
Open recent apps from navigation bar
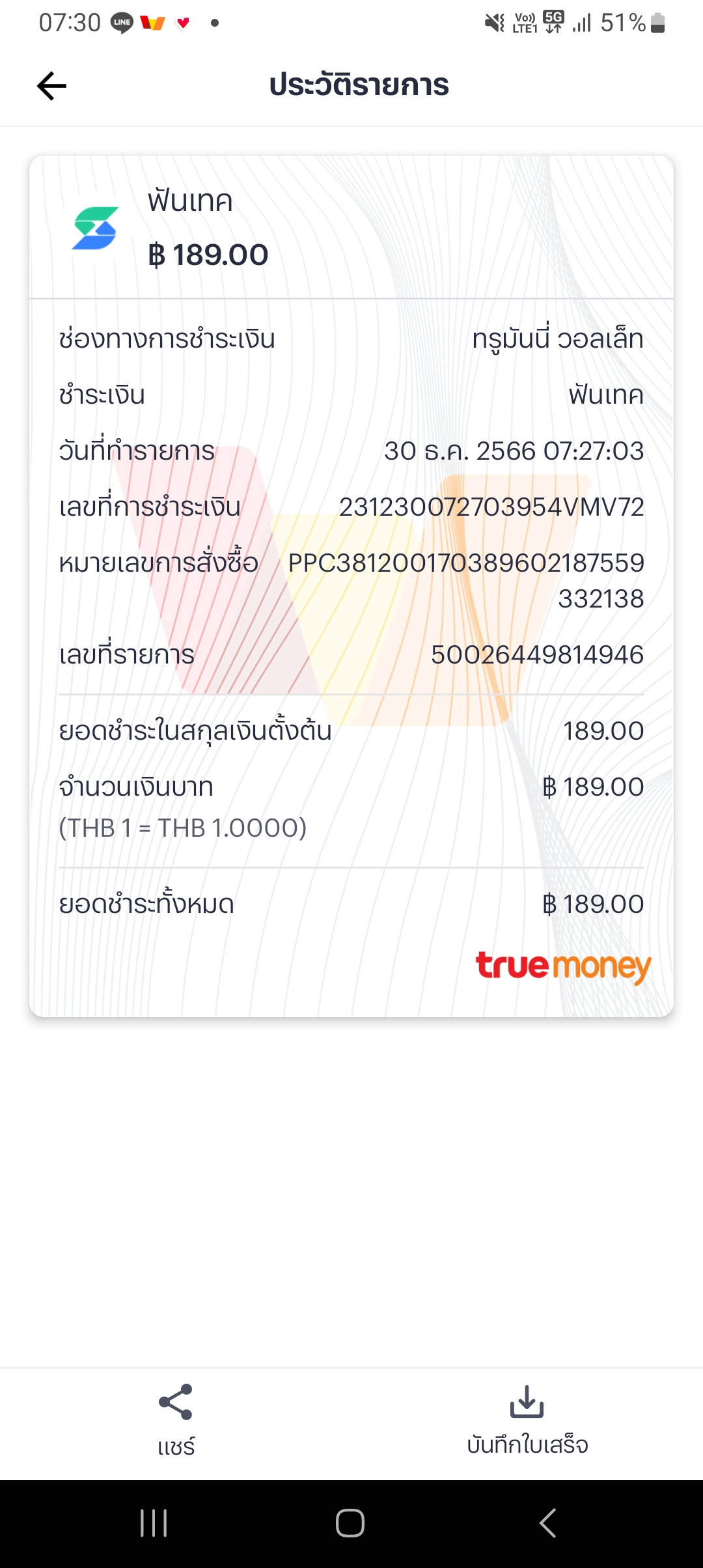[154, 1523]
